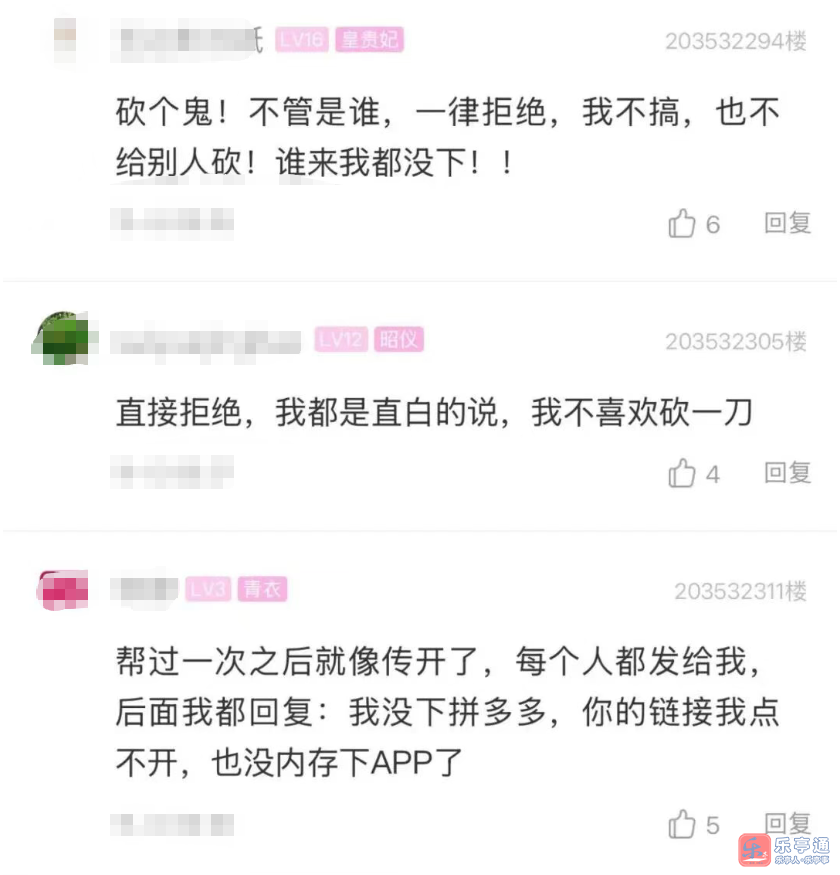Like the comment saying 直接拒绝
Image resolution: width=840 pixels, height=875 pixels.
pyautogui.click(x=683, y=473)
